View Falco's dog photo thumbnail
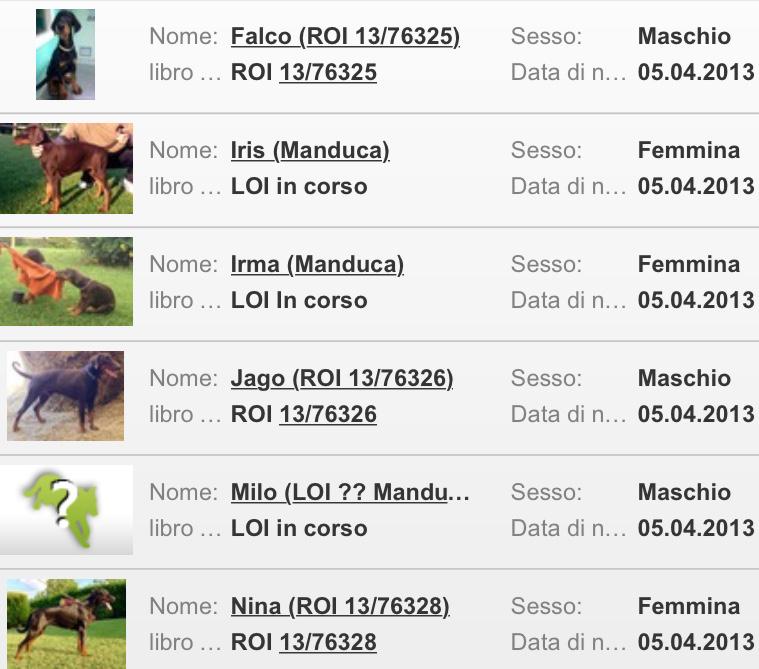 coord(65,55)
